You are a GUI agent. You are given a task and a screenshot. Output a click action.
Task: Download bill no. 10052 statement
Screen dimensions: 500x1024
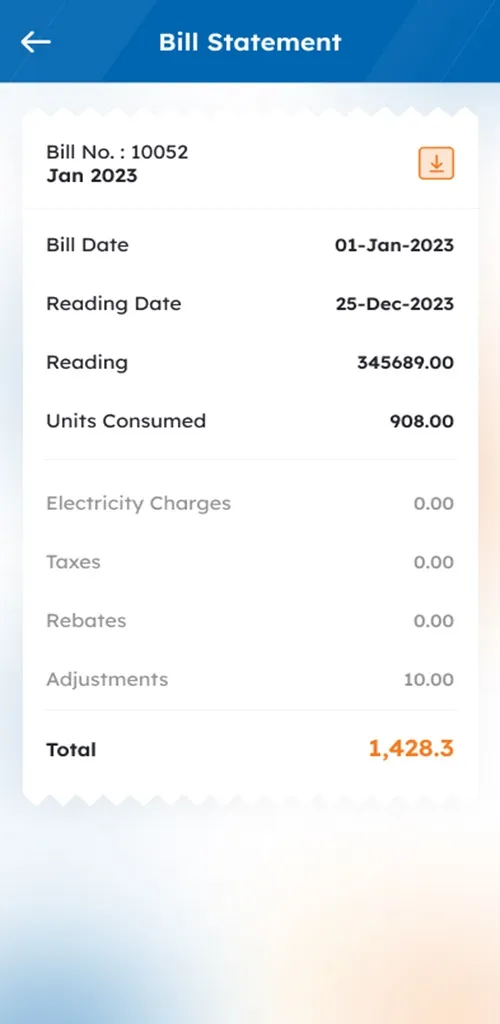[x=436, y=163]
